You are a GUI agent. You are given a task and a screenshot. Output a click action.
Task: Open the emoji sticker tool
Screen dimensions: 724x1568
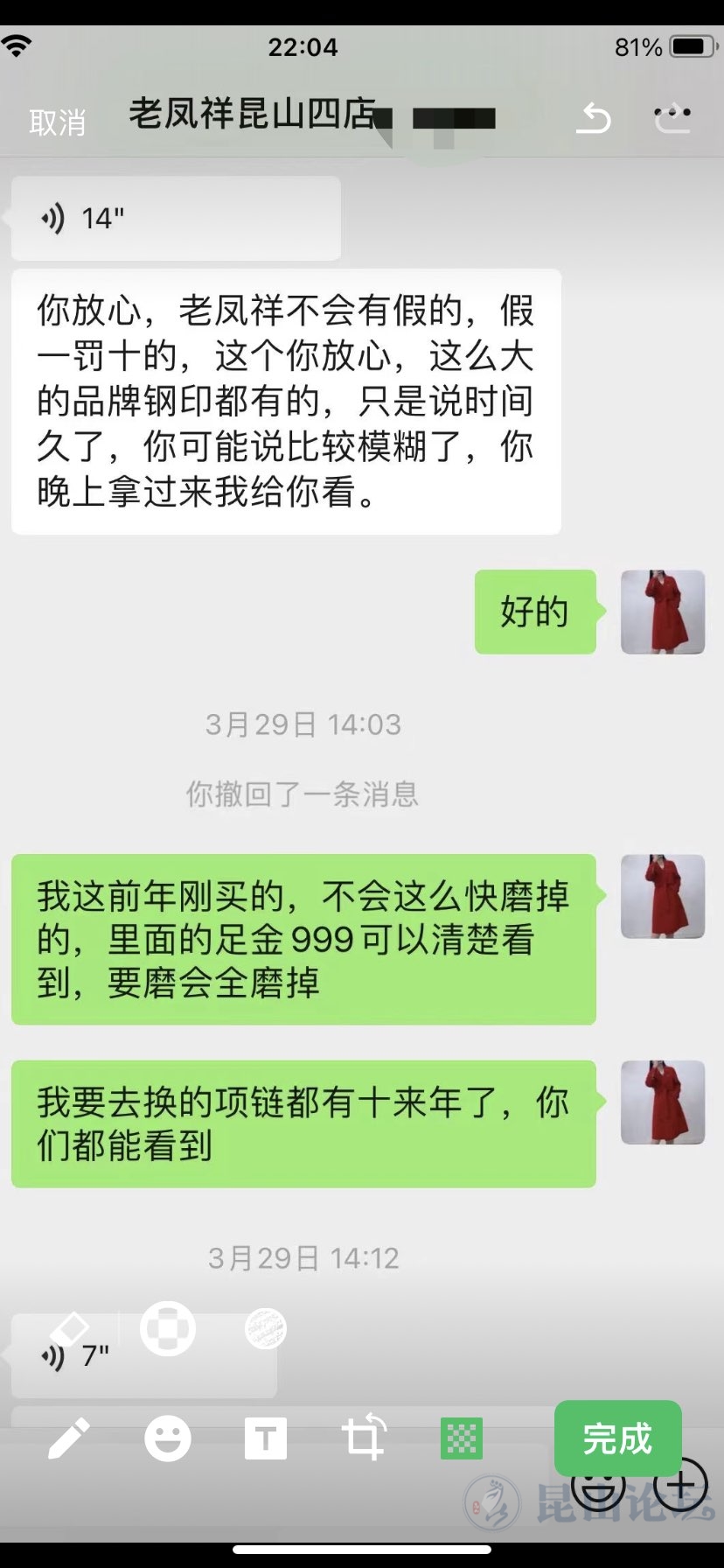168,1438
